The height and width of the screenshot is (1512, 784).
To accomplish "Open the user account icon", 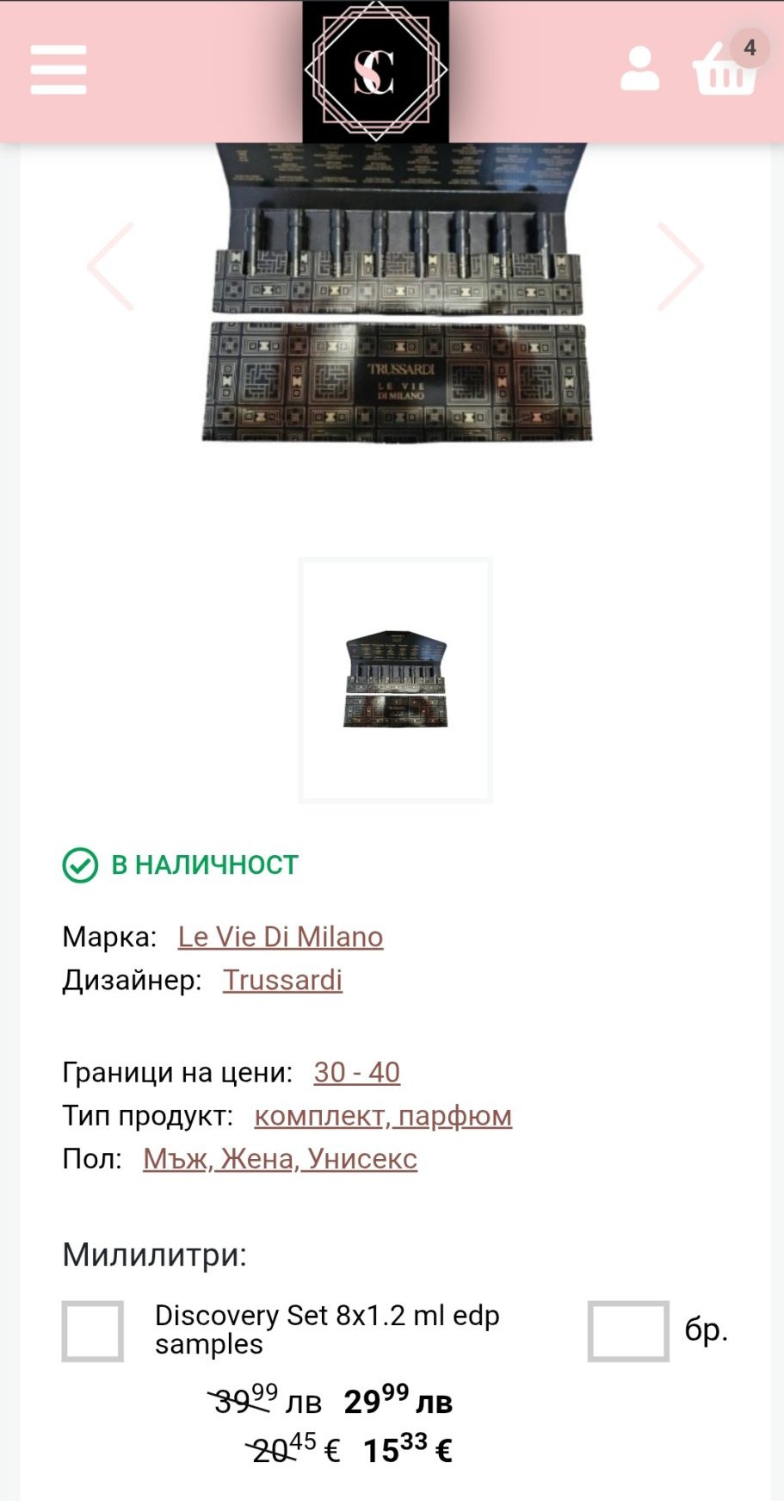I will 639,70.
